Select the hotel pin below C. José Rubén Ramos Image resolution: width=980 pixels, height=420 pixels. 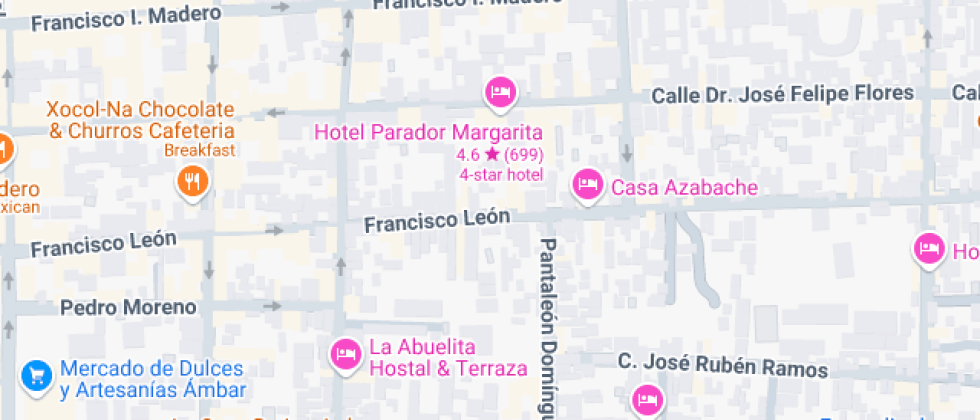coord(647,401)
